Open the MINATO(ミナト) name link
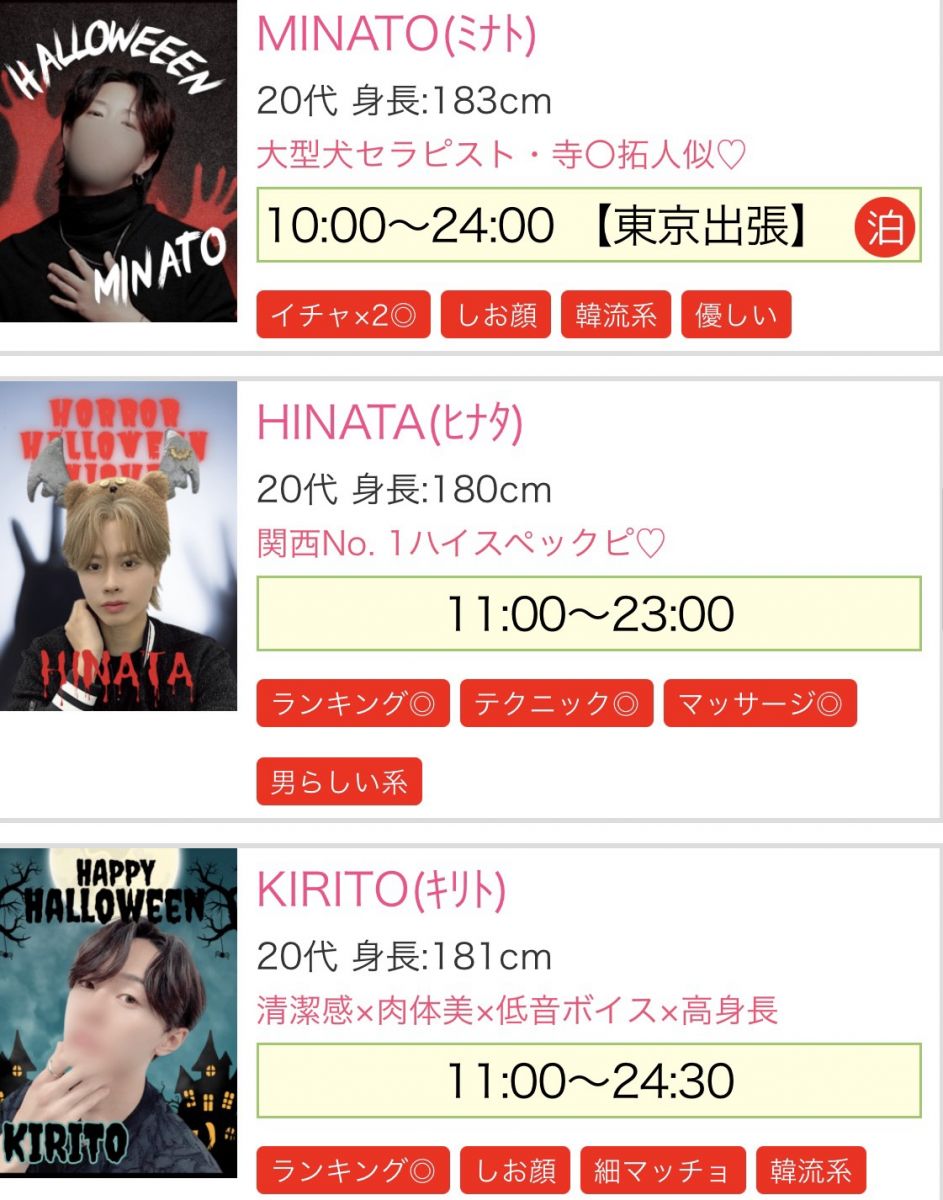This screenshot has height=1200, width=943. pyautogui.click(x=396, y=34)
